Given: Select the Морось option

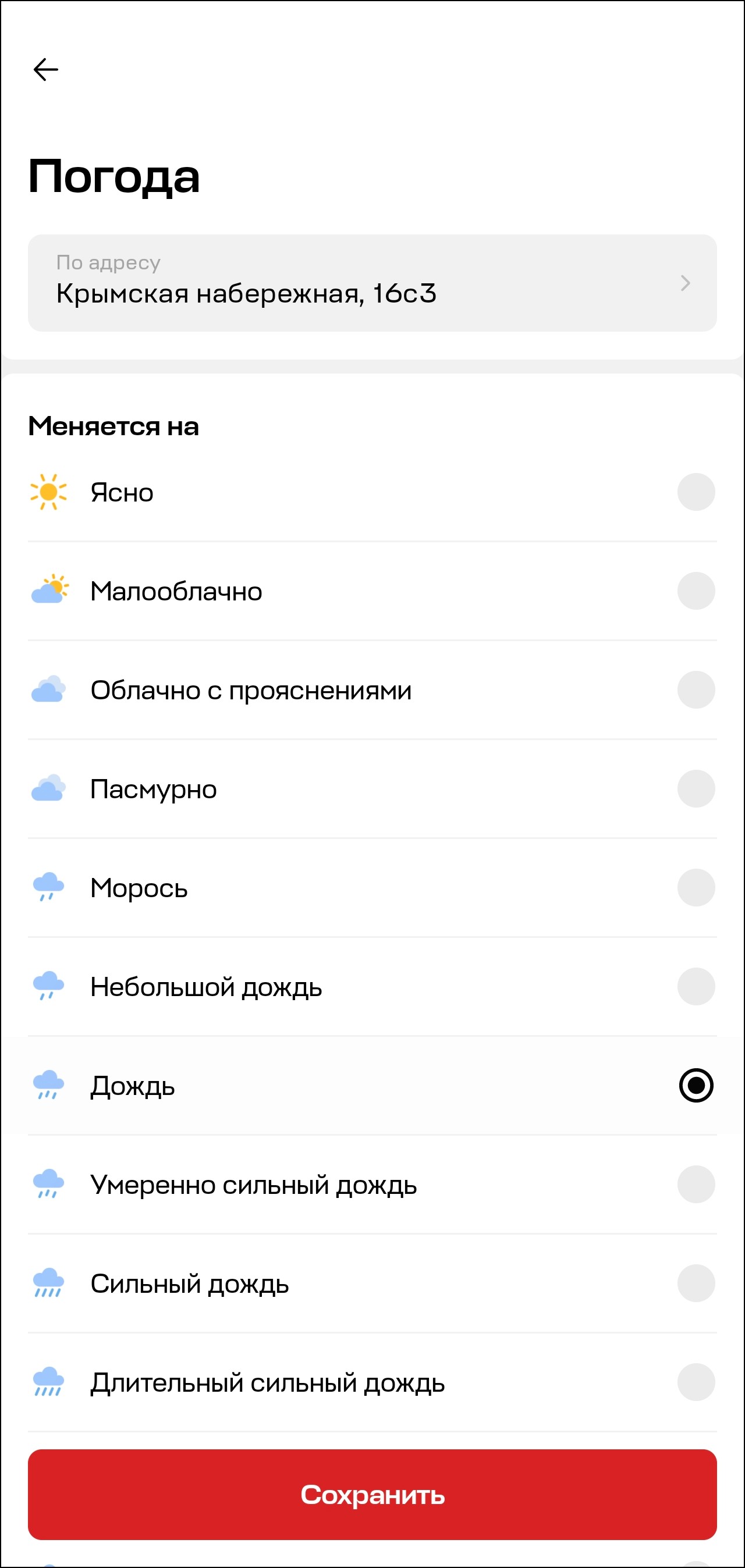Looking at the screenshot, I should point(372,887).
